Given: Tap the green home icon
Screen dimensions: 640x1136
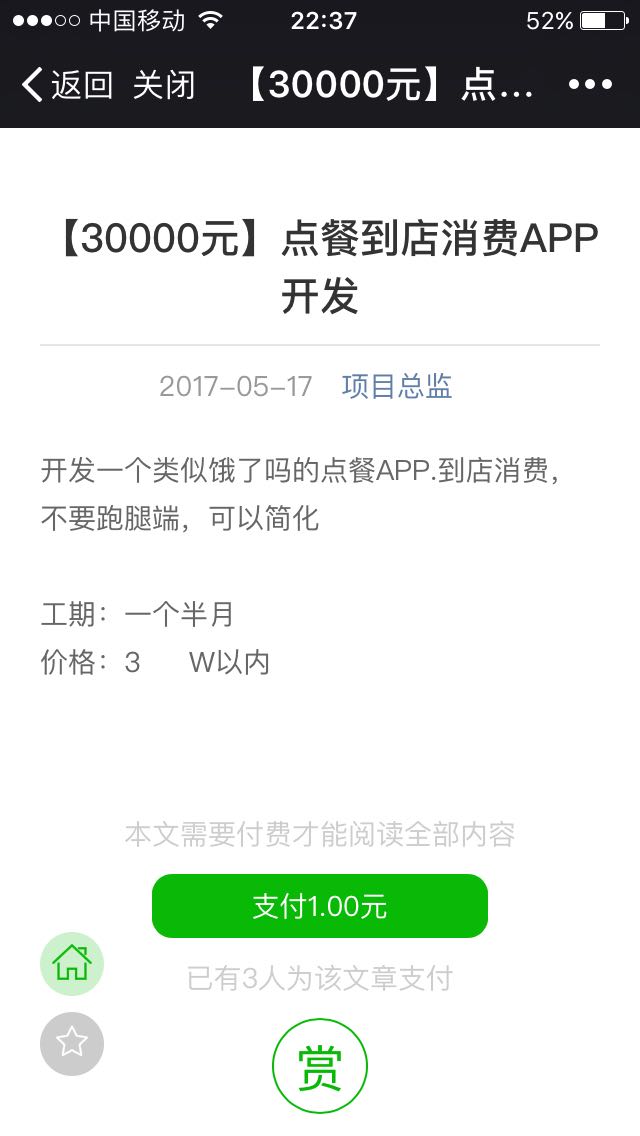Looking at the screenshot, I should pyautogui.click(x=72, y=963).
